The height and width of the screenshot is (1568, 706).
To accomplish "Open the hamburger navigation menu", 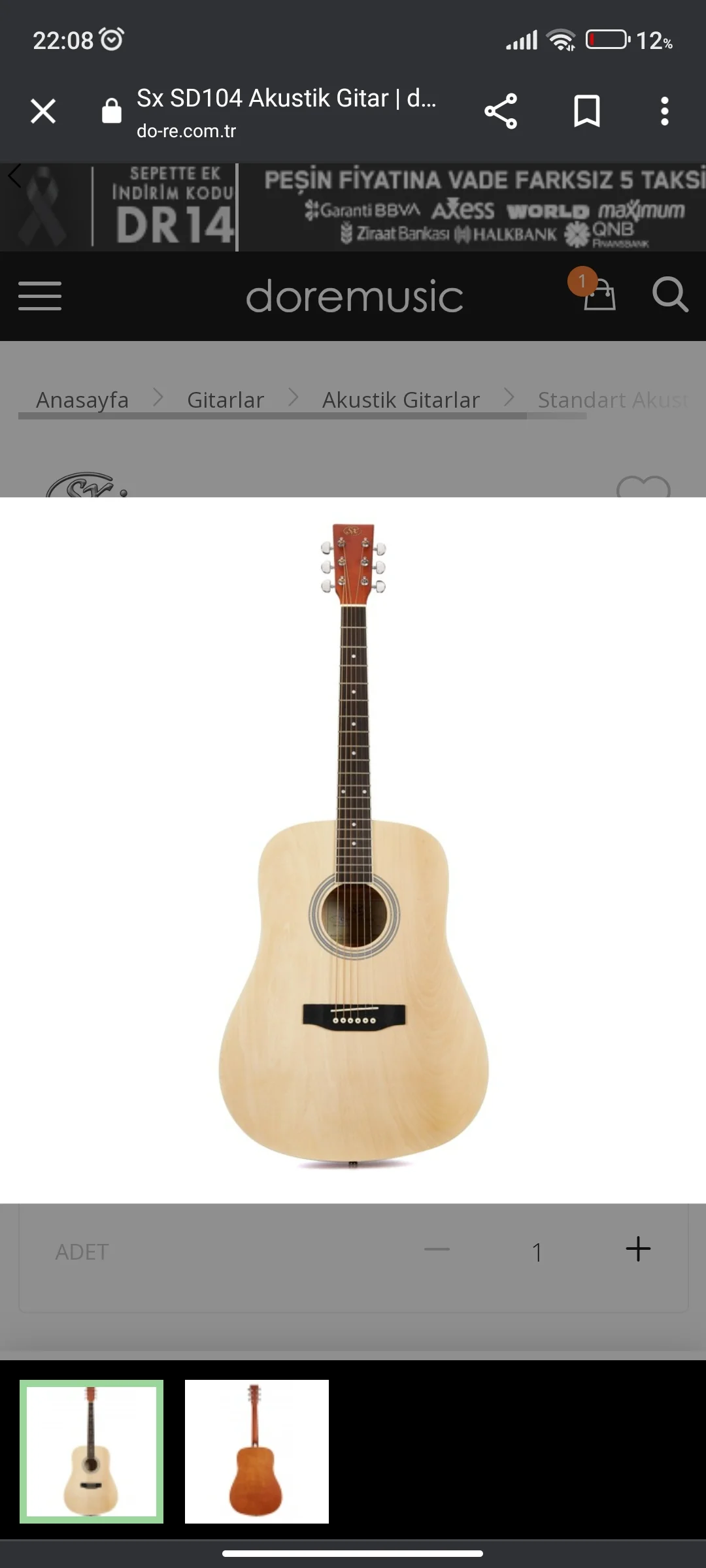I will pos(39,296).
